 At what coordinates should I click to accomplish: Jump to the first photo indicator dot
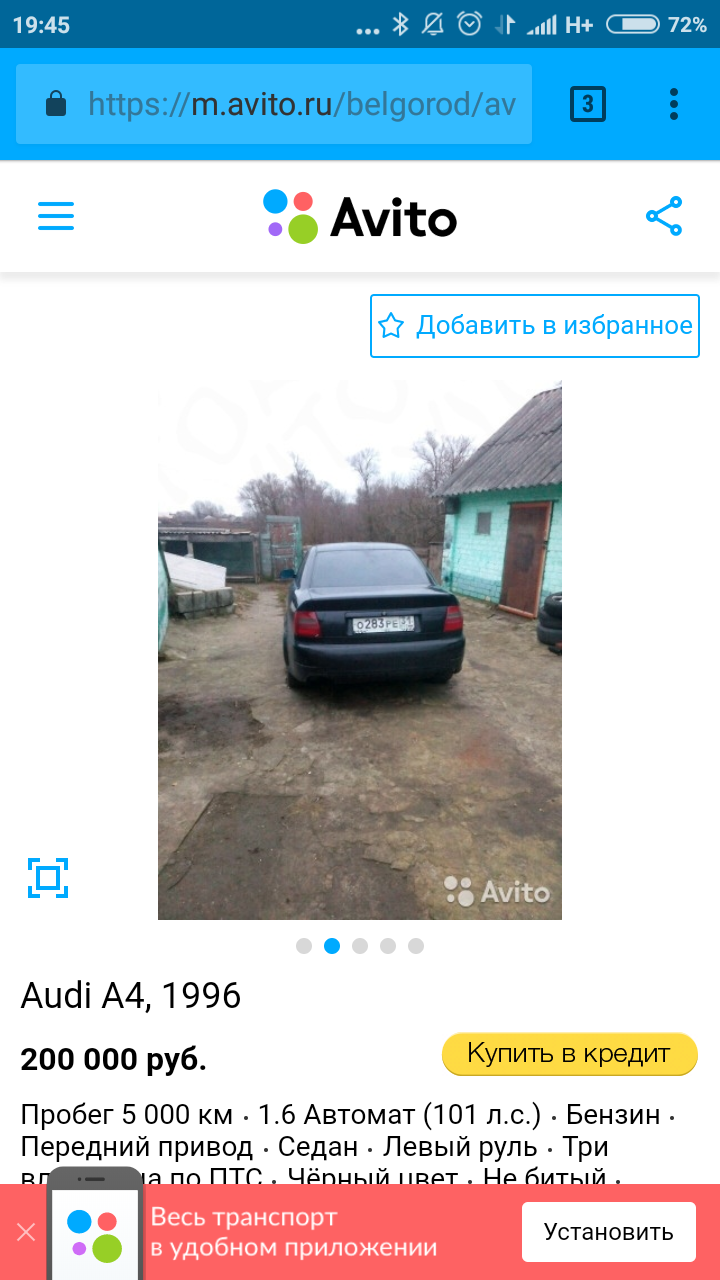click(304, 946)
